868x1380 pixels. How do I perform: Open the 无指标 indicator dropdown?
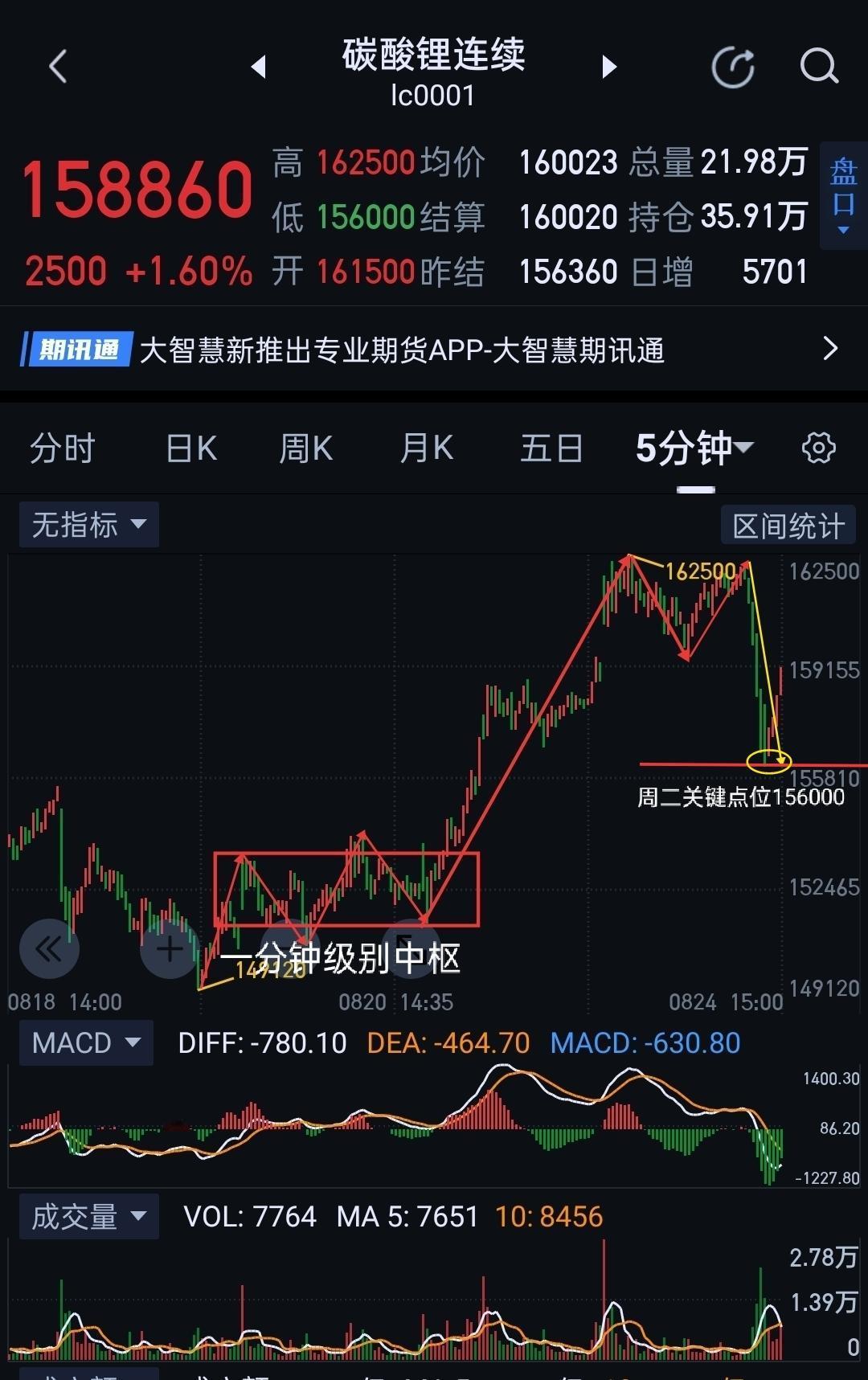pos(88,525)
